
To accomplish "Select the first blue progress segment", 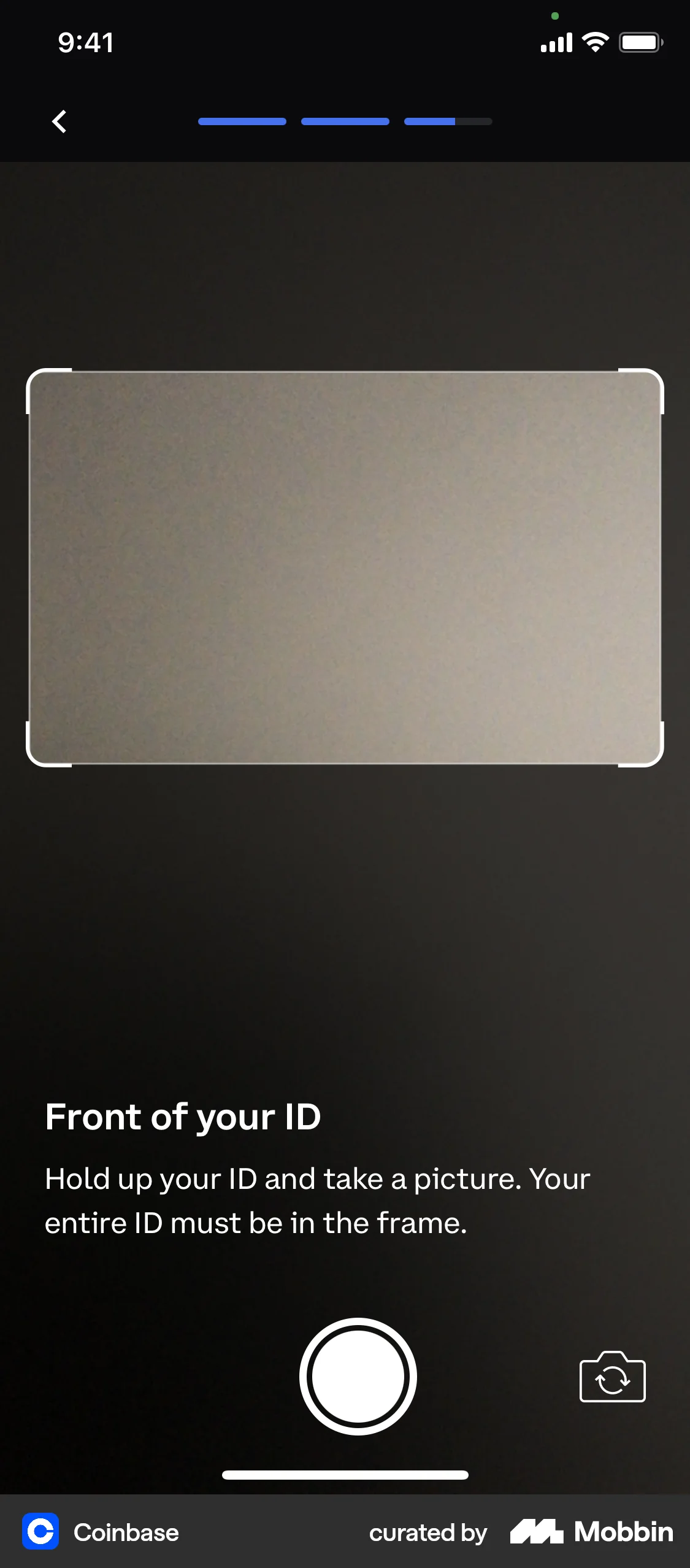I will coord(242,121).
